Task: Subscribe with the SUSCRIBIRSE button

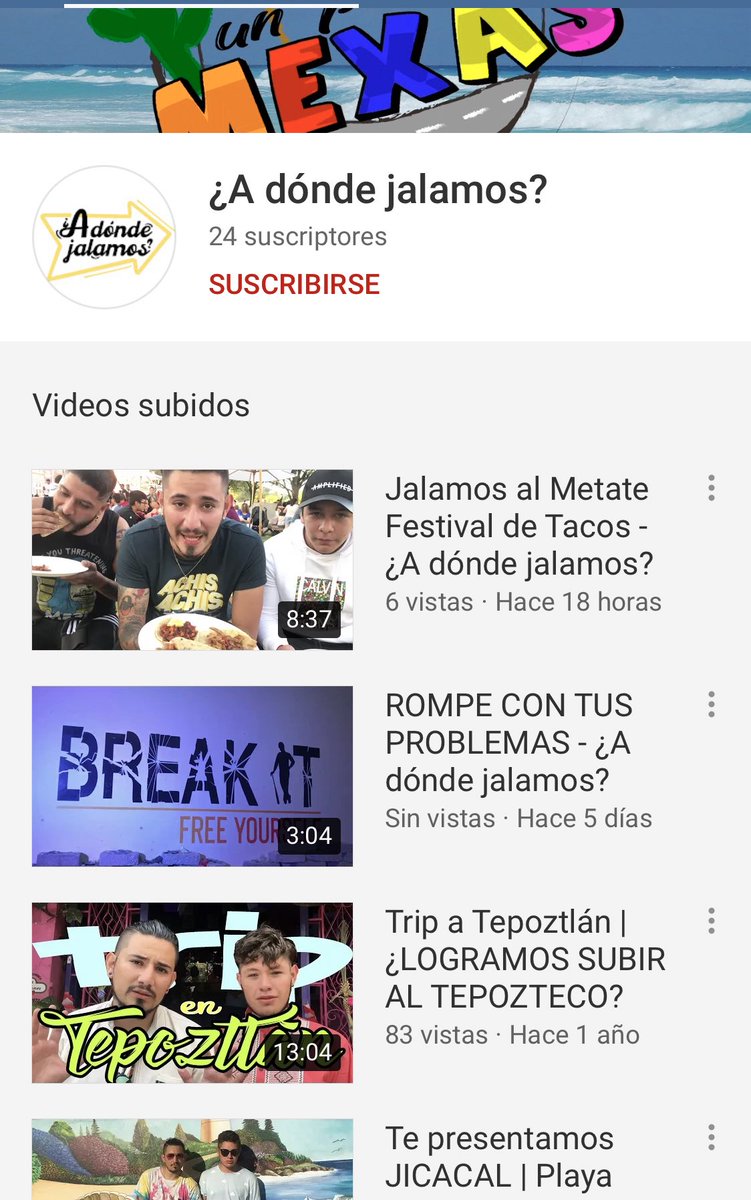Action: pyautogui.click(x=294, y=284)
